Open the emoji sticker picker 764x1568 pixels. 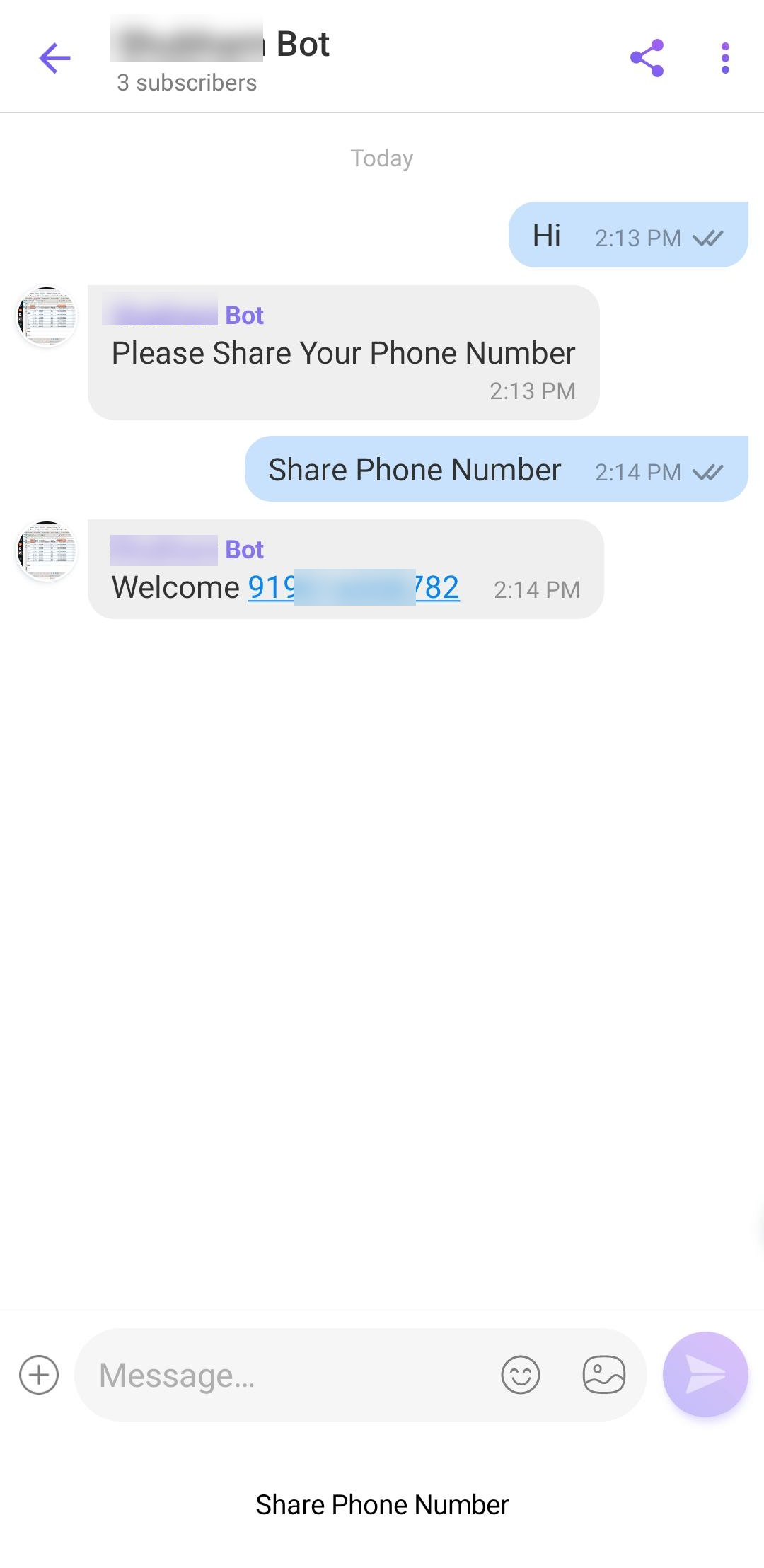pos(521,1375)
